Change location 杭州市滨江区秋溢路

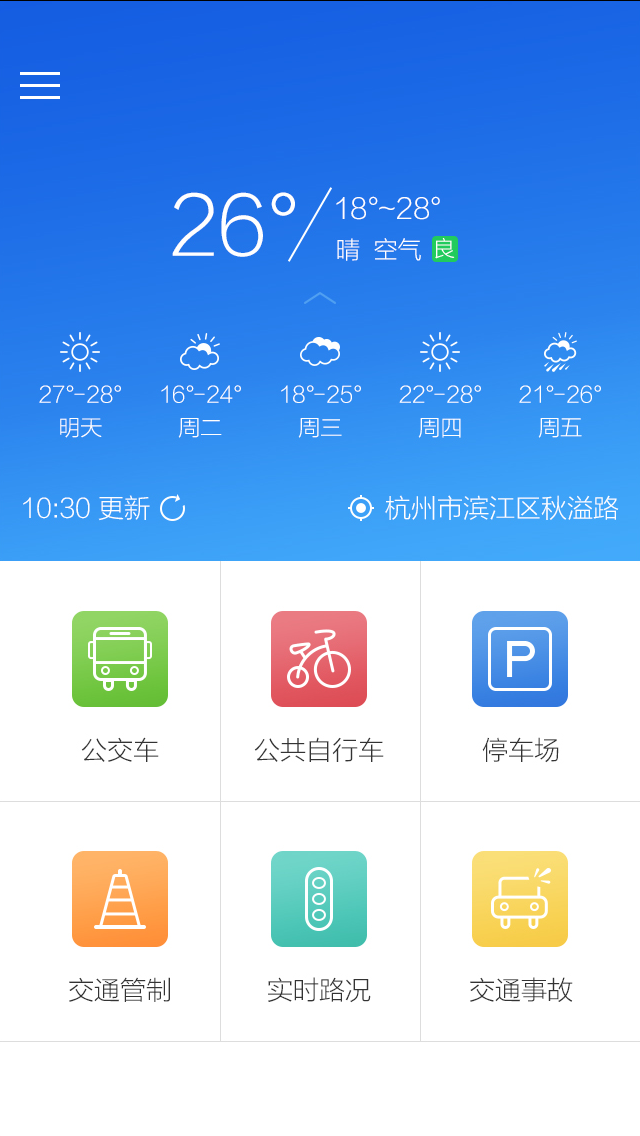point(484,508)
